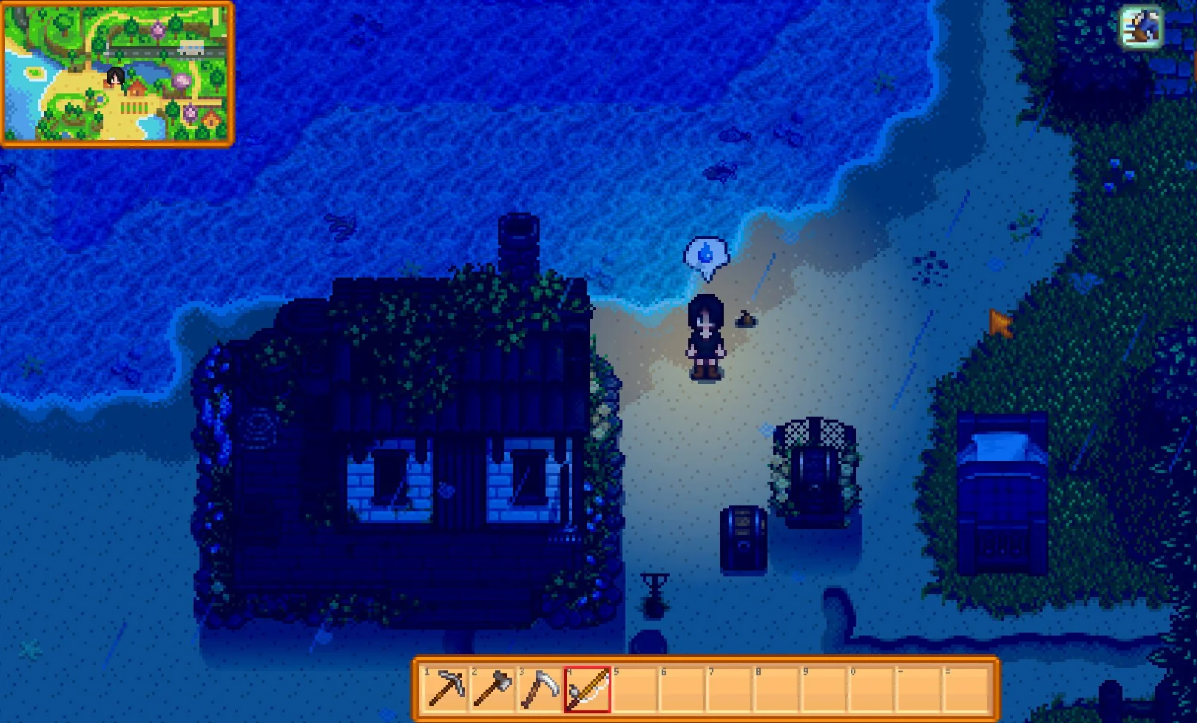Equip the axe from toolbar slot 2
Viewport: 1197px width, 723px height.
pos(493,689)
